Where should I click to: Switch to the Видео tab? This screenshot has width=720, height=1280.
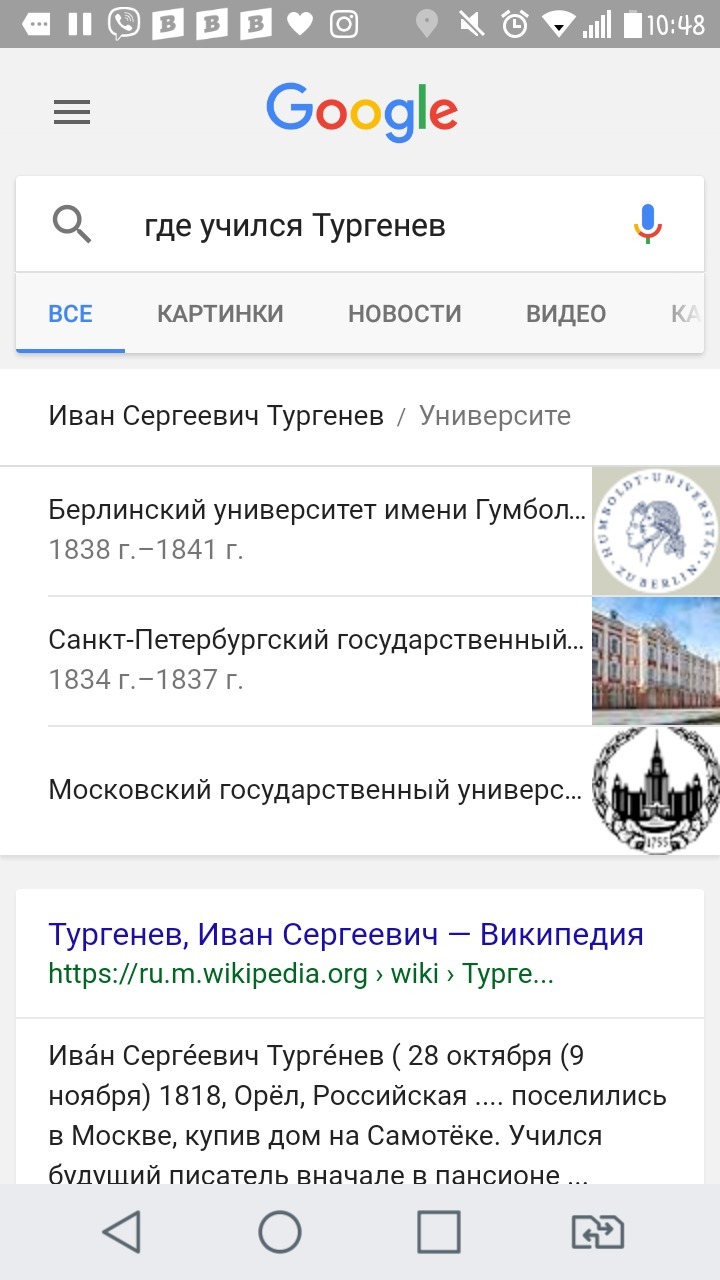pyautogui.click(x=566, y=314)
